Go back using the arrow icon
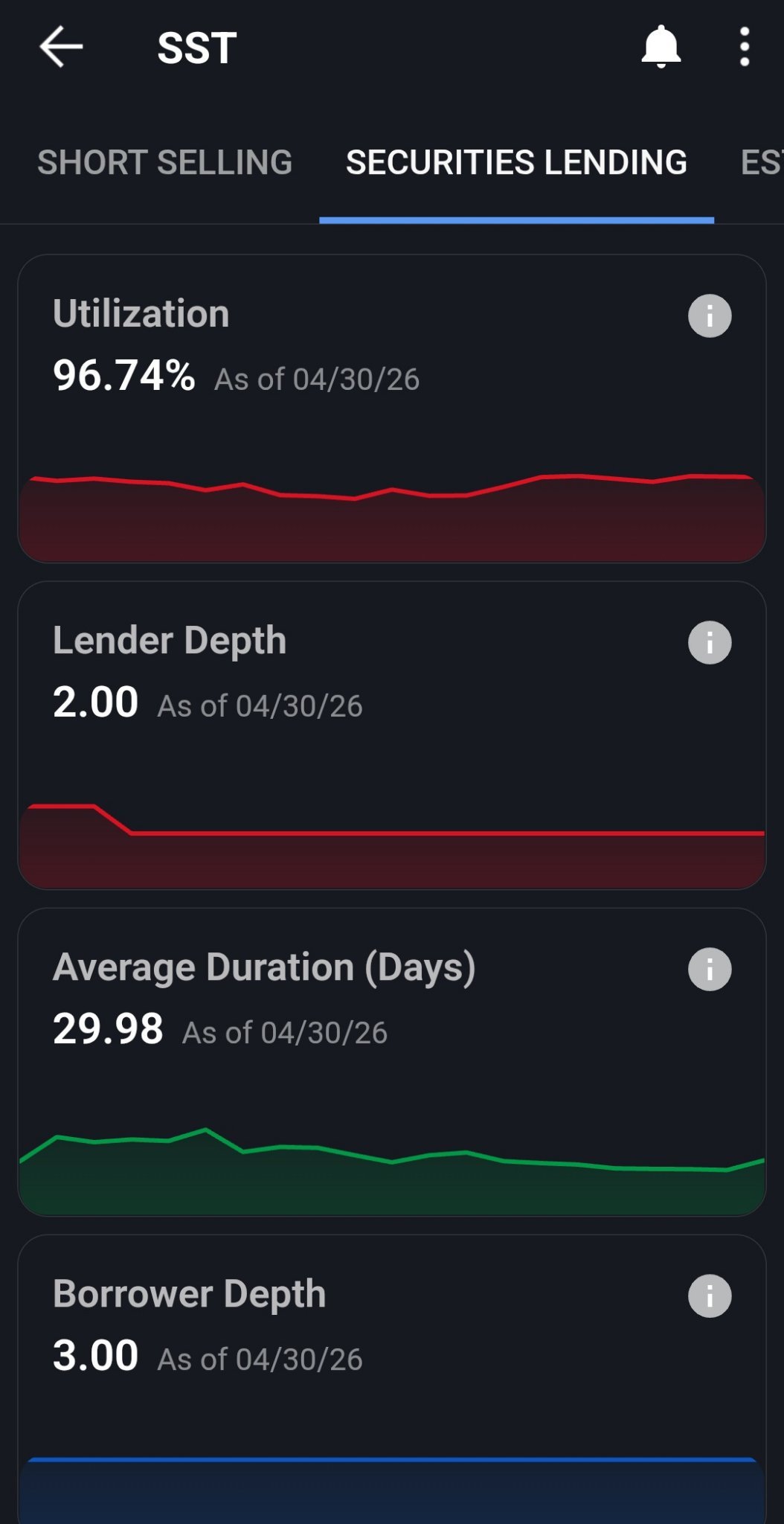The height and width of the screenshot is (1524, 784). (61, 47)
